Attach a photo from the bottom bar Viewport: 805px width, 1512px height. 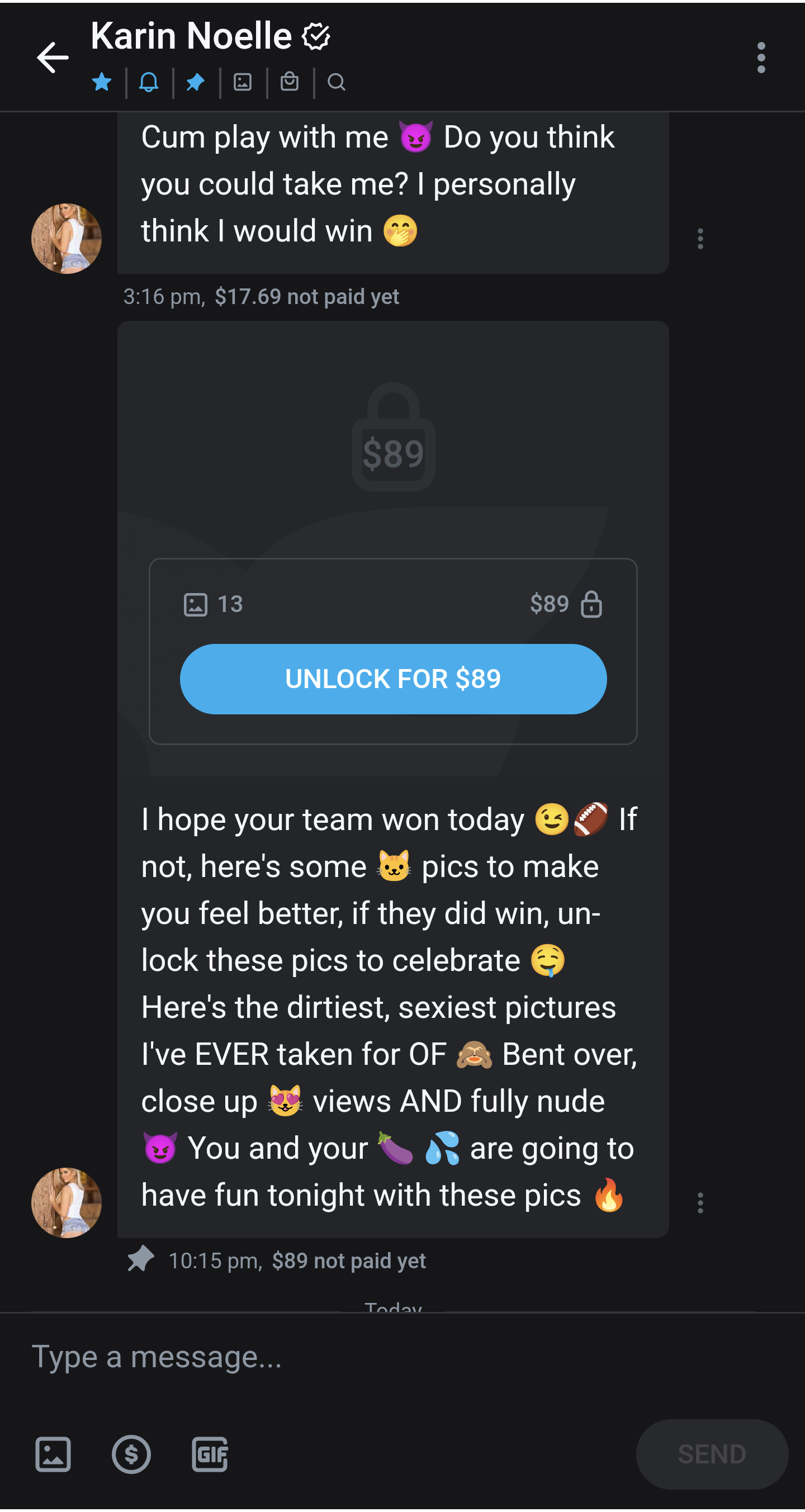[54, 1454]
